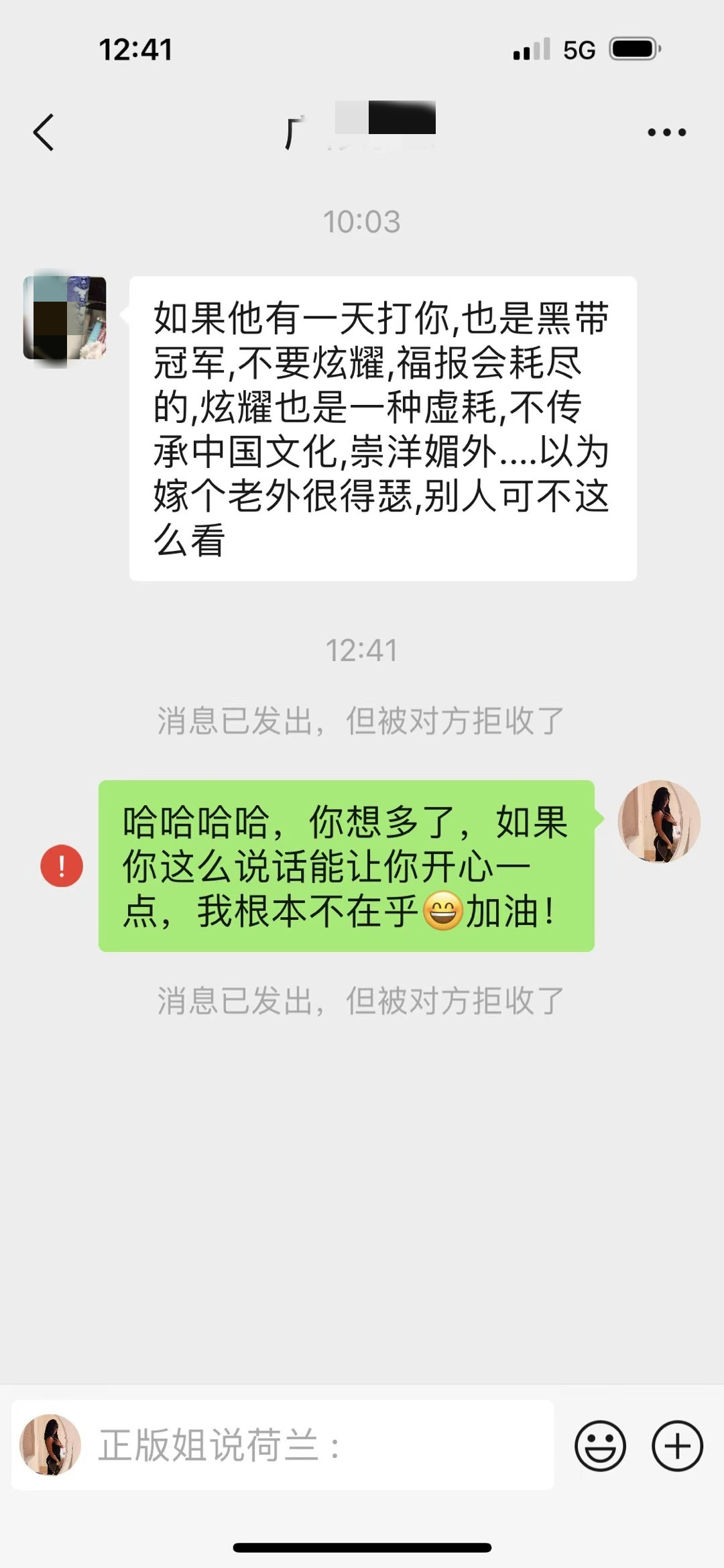Tap your avatar beside the green message
The image size is (724, 1568).
659,821
